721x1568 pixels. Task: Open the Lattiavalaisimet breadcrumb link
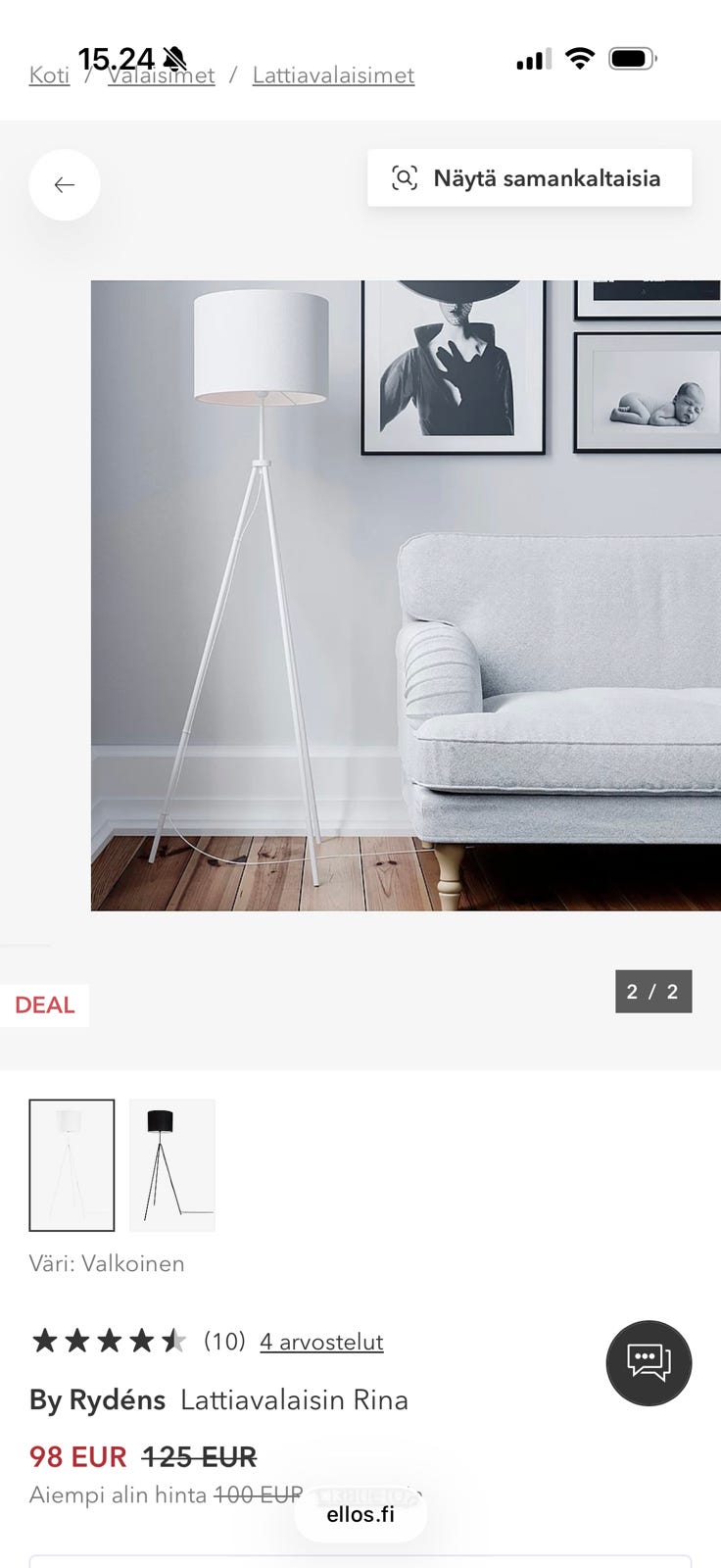pyautogui.click(x=333, y=74)
